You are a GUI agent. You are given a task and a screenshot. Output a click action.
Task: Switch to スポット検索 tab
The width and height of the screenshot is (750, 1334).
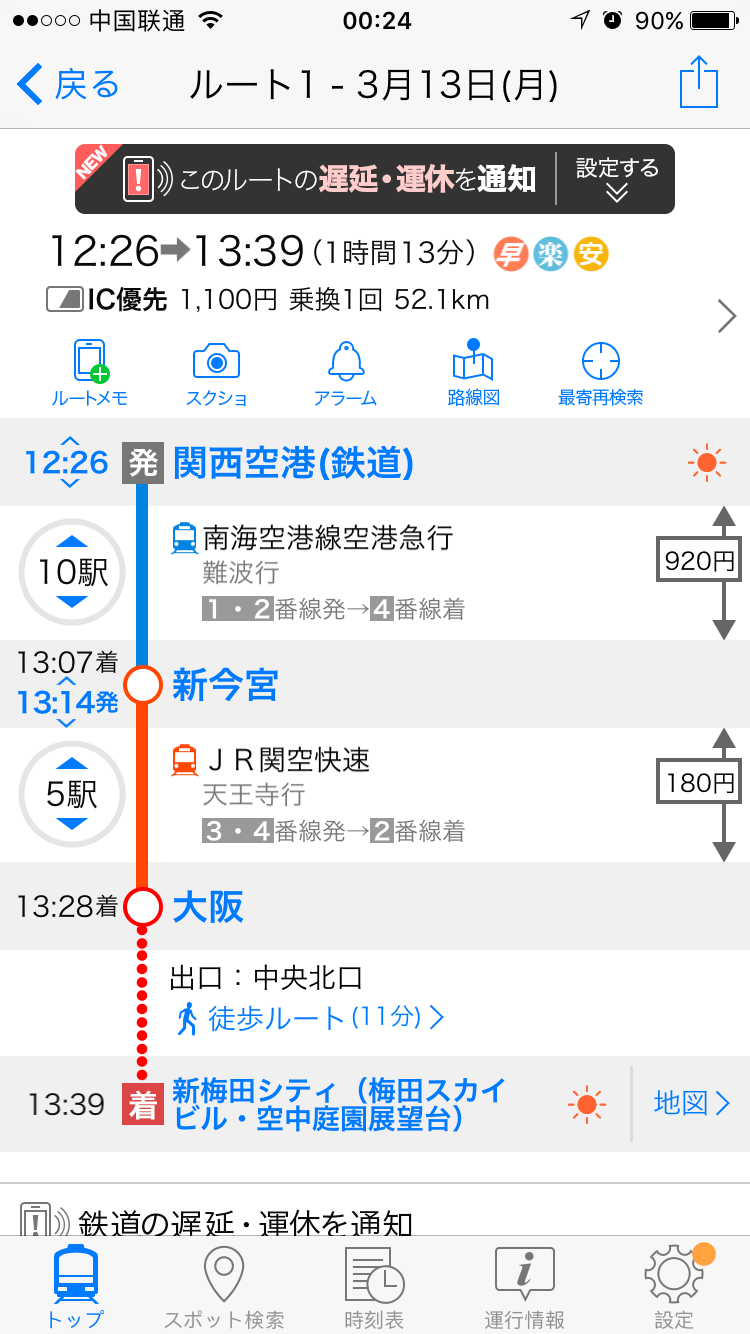coord(224,1288)
